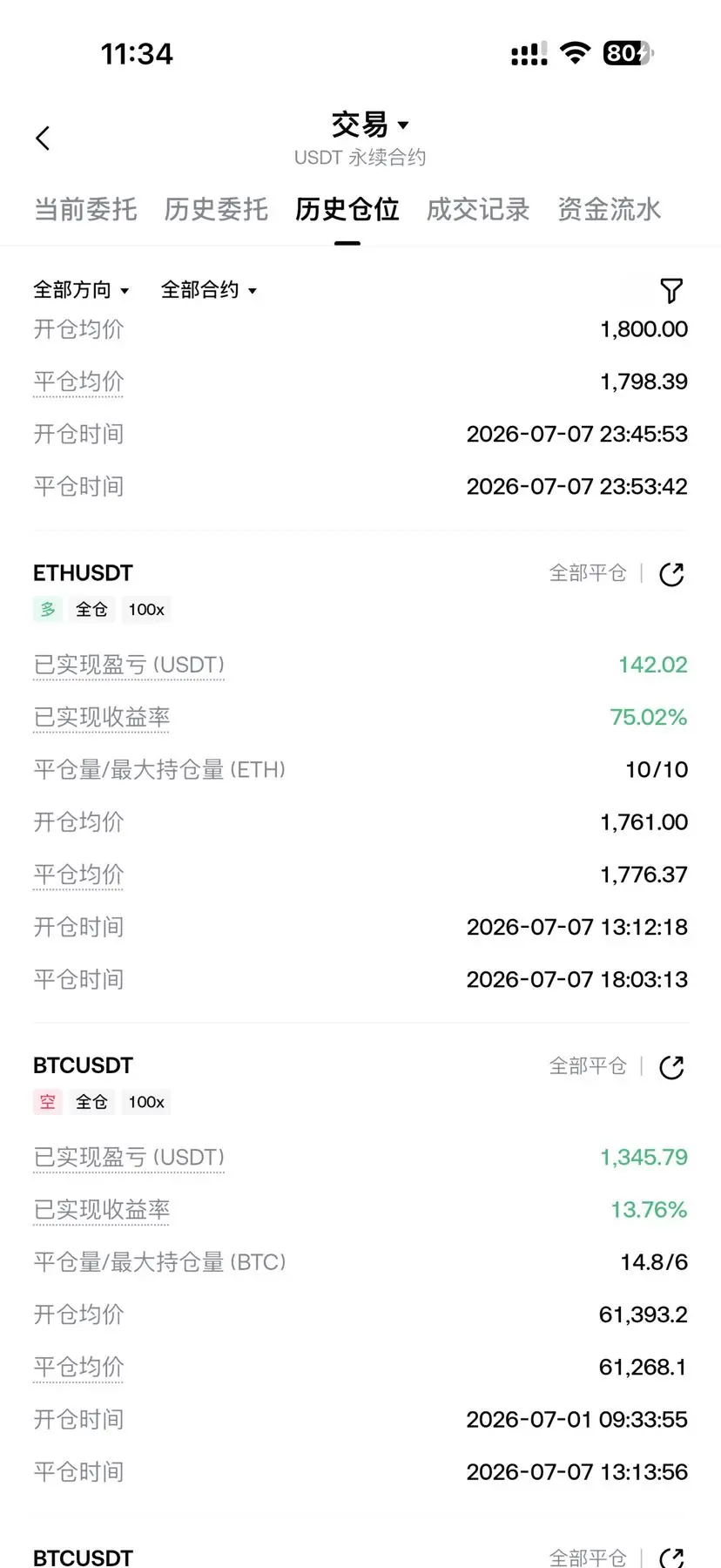Switch to the 成交记录 tab

point(478,209)
